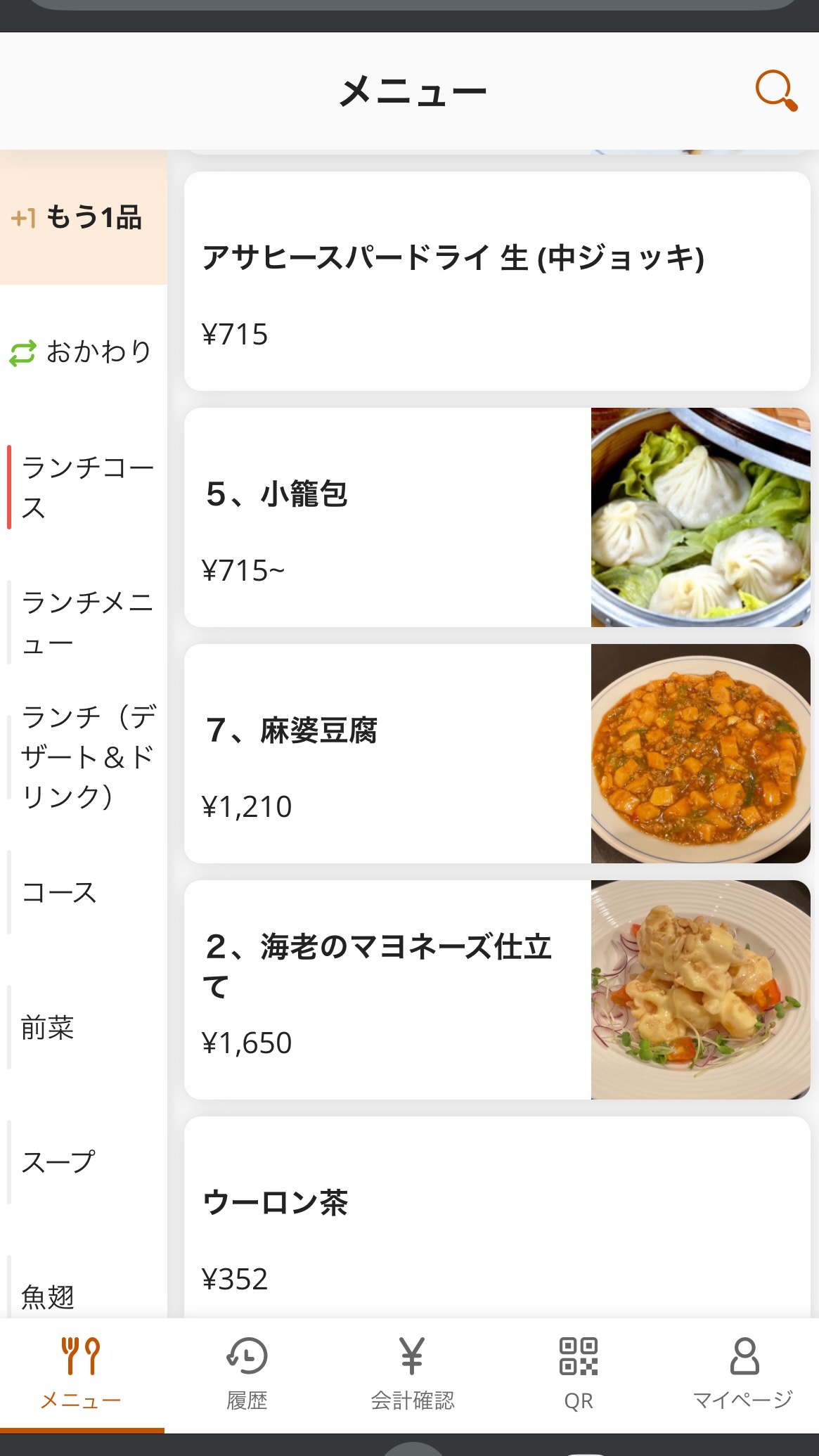The image size is (819, 1456).
Task: Open ランチ（デザート＆ドリンク）category
Action: coord(87,756)
